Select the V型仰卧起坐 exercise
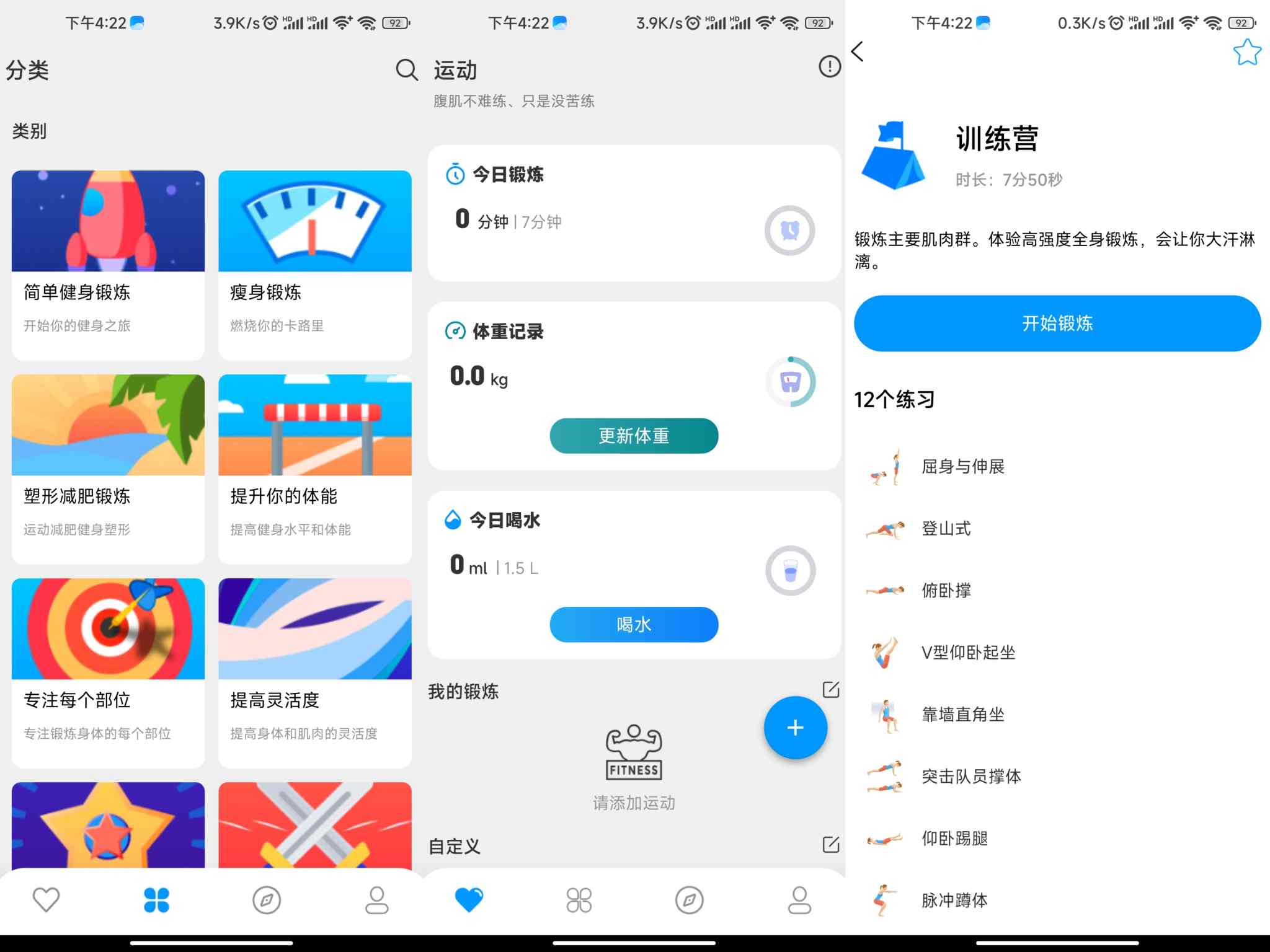This screenshot has height=952, width=1270. 967,653
